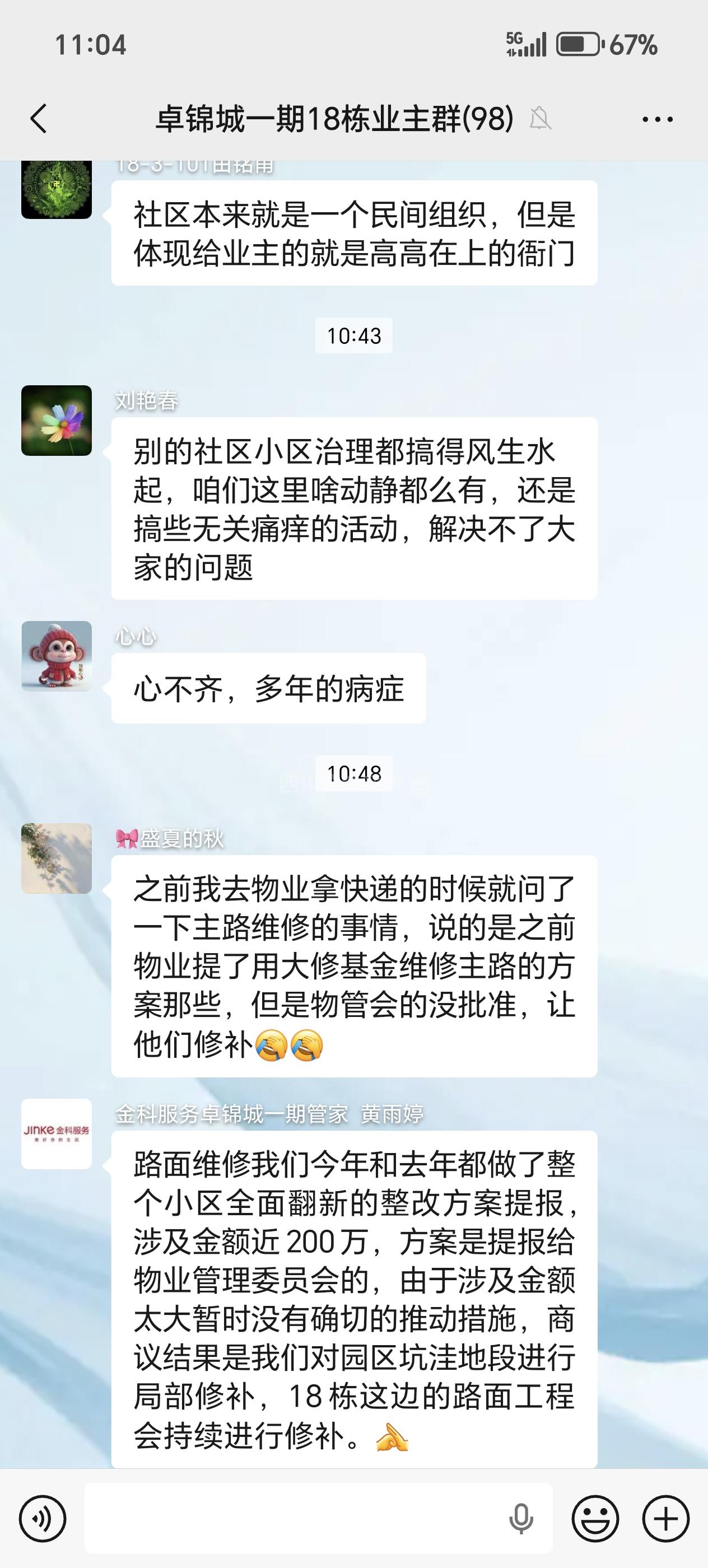Open the plus attachments menu
Viewport: 708px width, 1568px height.
pyautogui.click(x=665, y=1519)
